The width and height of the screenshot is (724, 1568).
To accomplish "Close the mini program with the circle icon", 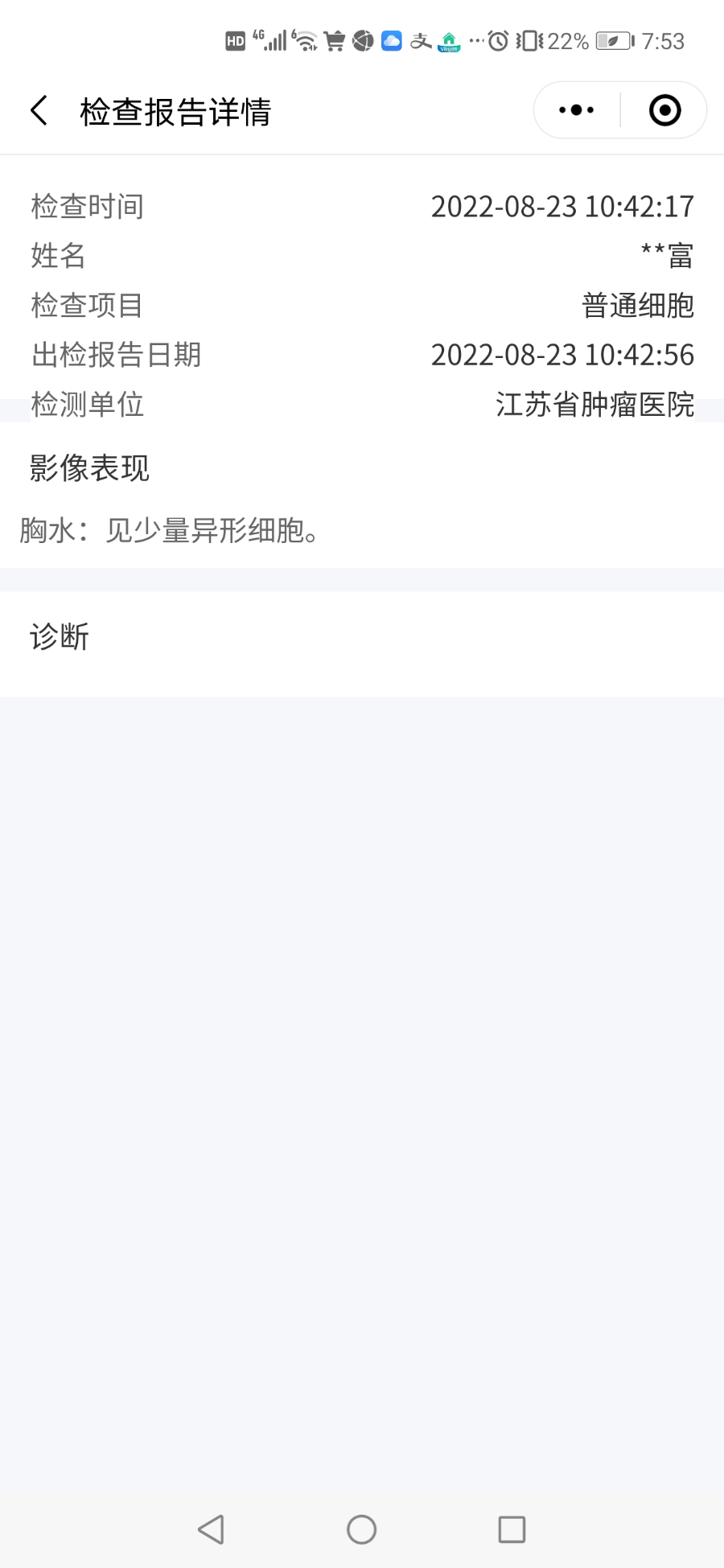I will point(664,110).
